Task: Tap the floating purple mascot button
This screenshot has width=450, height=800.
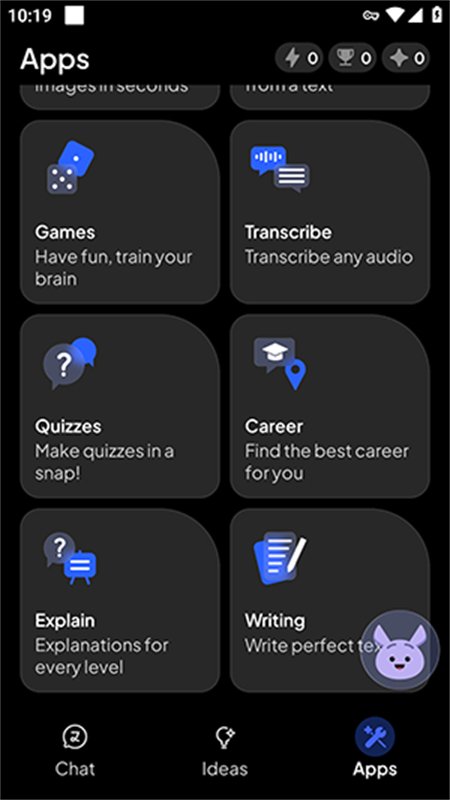Action: pyautogui.click(x=399, y=651)
